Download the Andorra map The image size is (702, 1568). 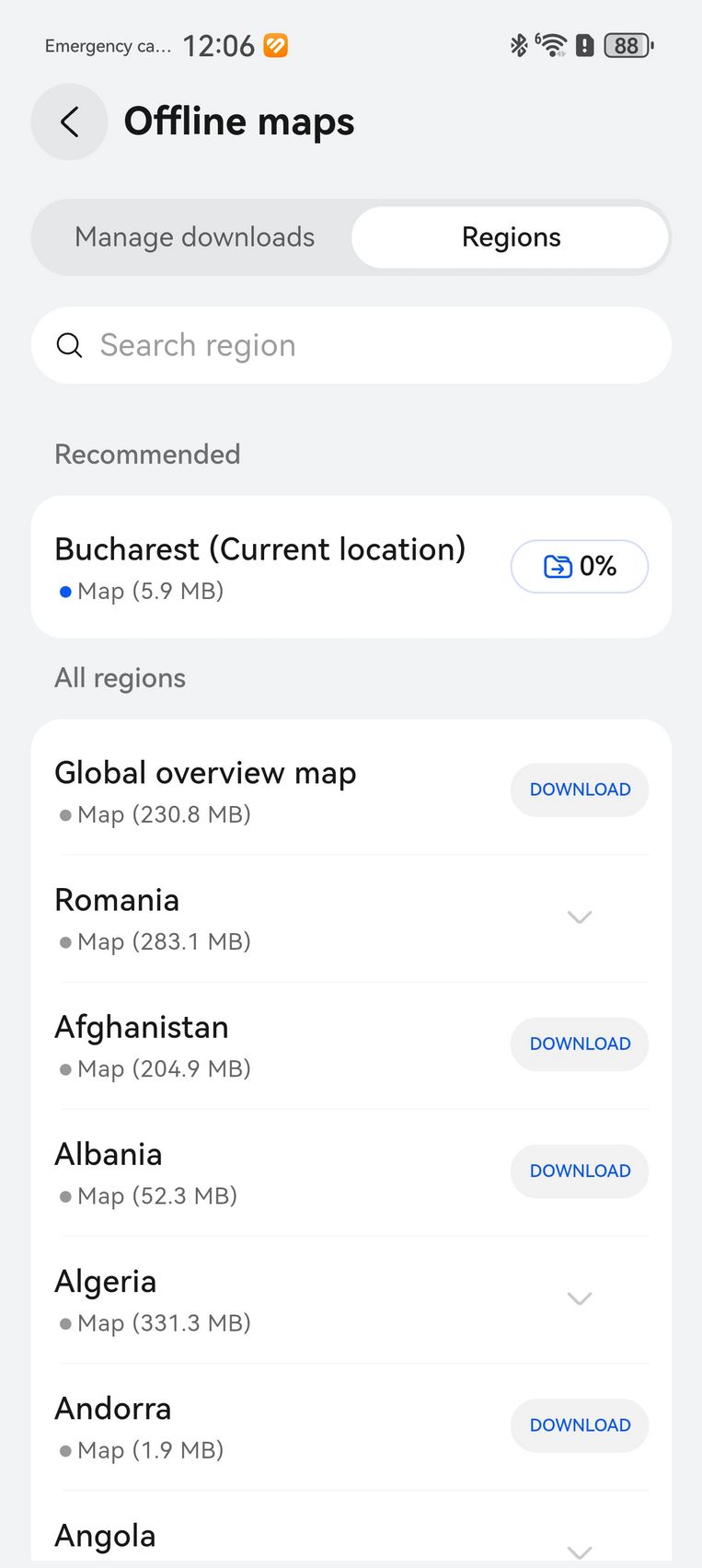[580, 1424]
